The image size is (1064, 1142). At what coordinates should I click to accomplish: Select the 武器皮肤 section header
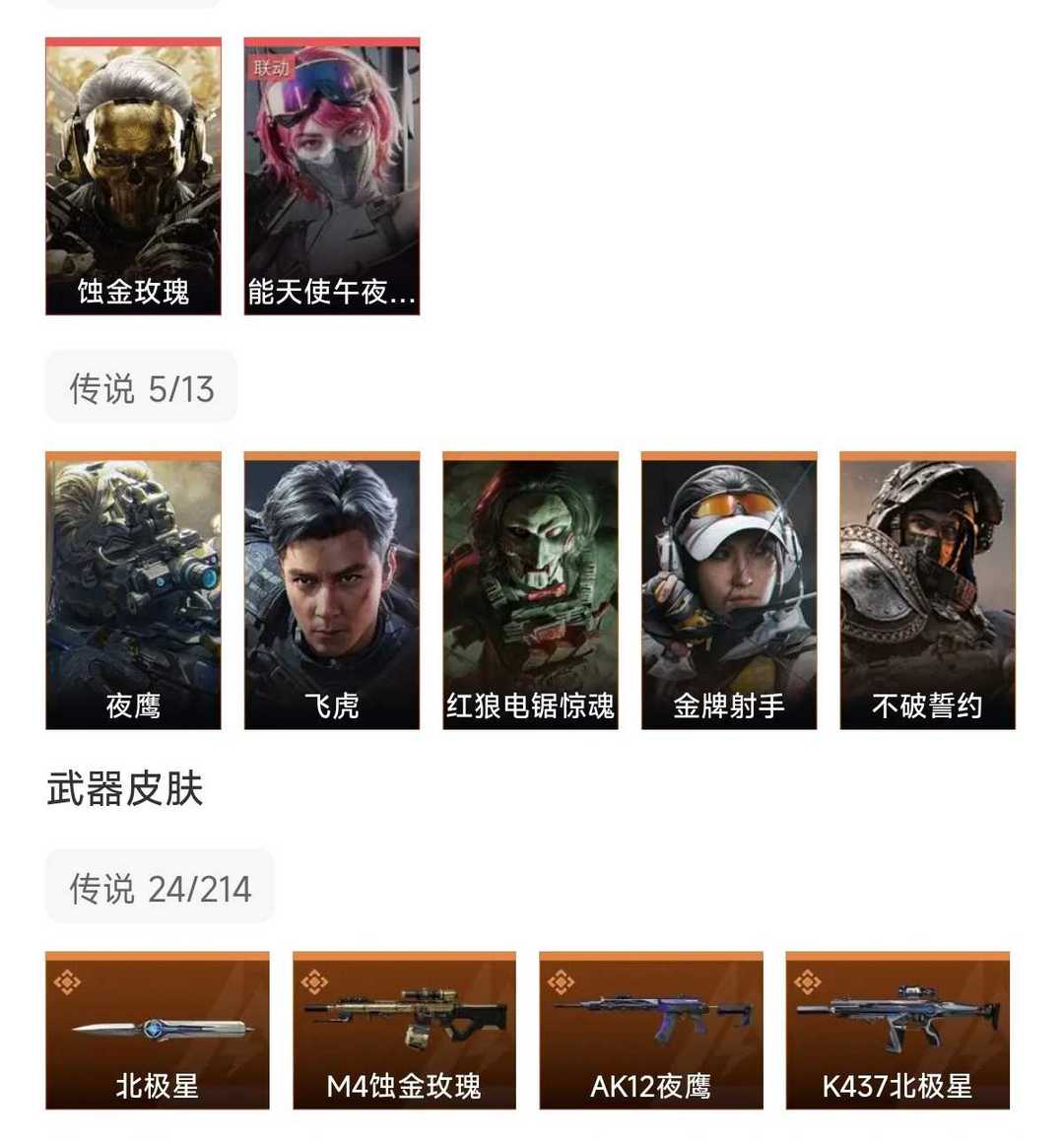pos(125,791)
